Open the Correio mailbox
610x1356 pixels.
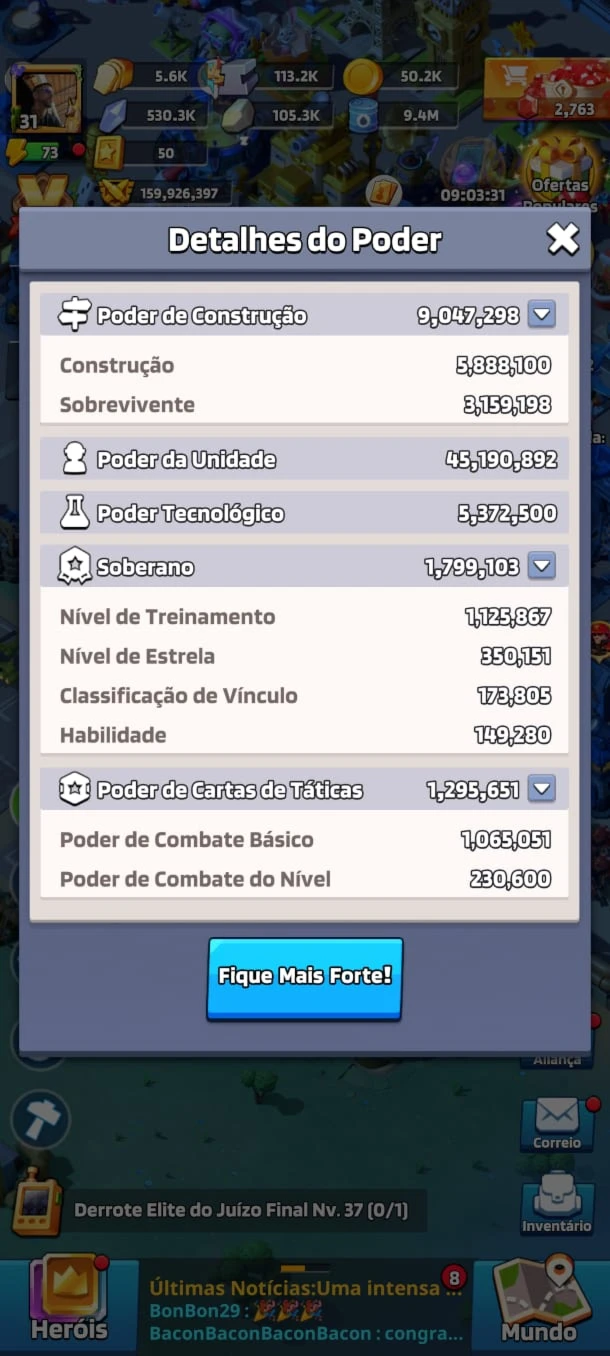[557, 1124]
